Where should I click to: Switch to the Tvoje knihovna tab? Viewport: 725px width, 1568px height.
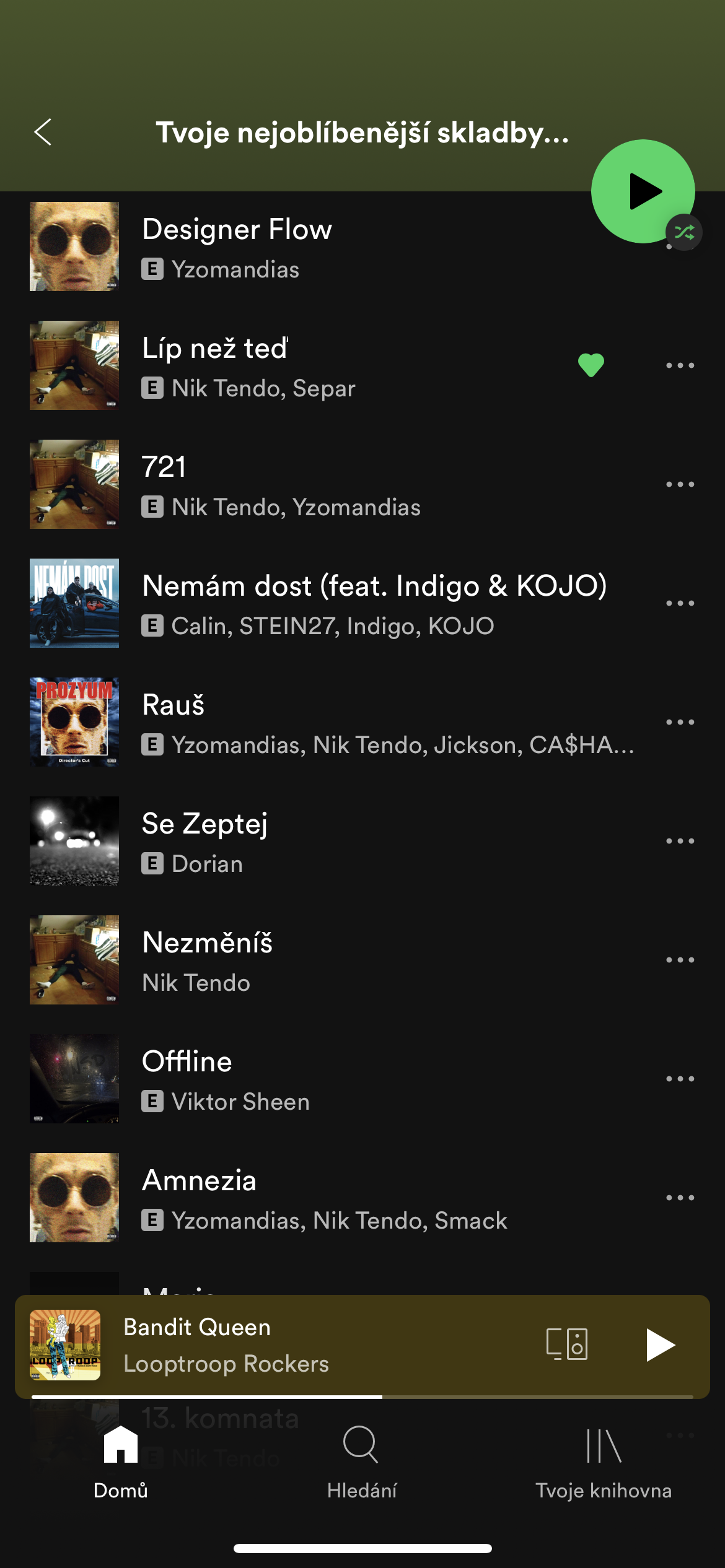(x=604, y=1461)
